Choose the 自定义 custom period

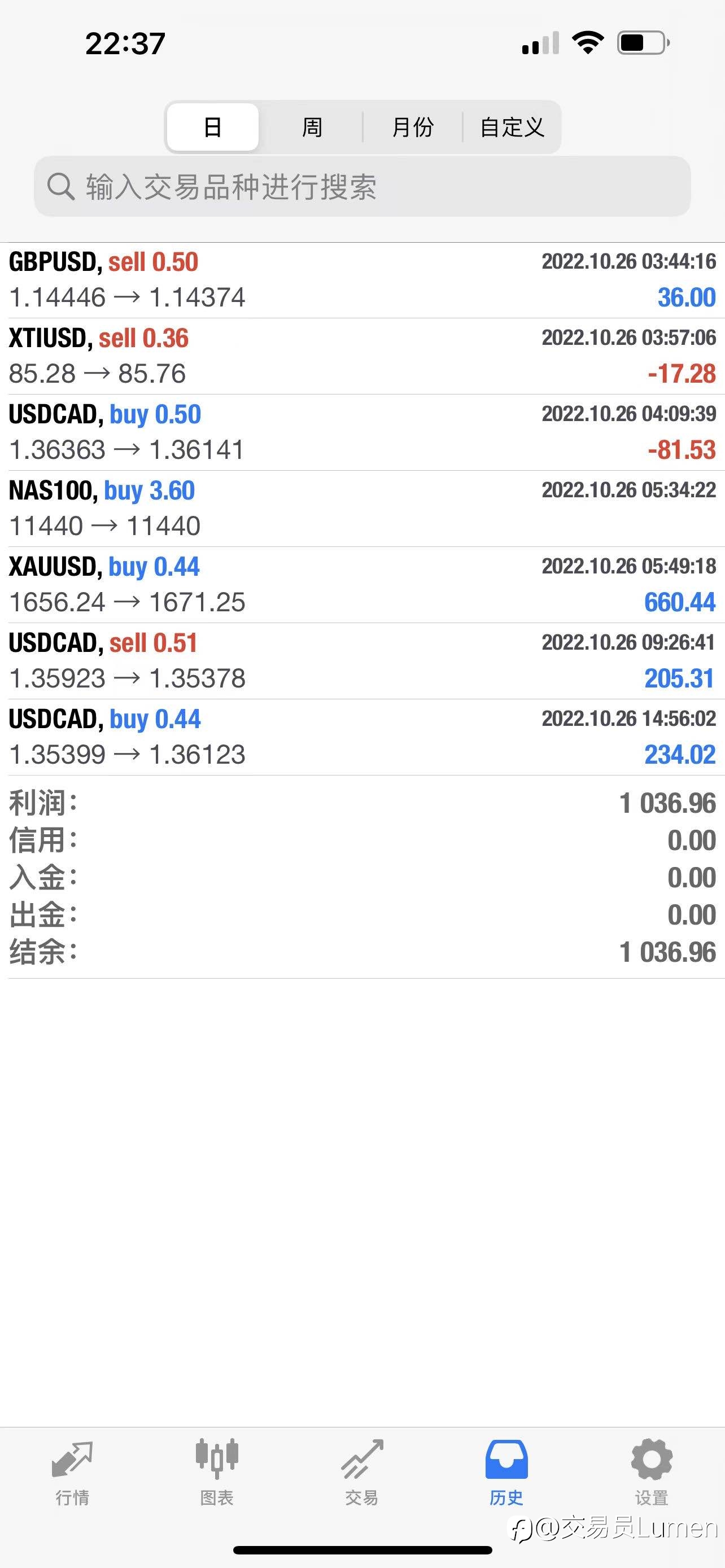tap(512, 127)
